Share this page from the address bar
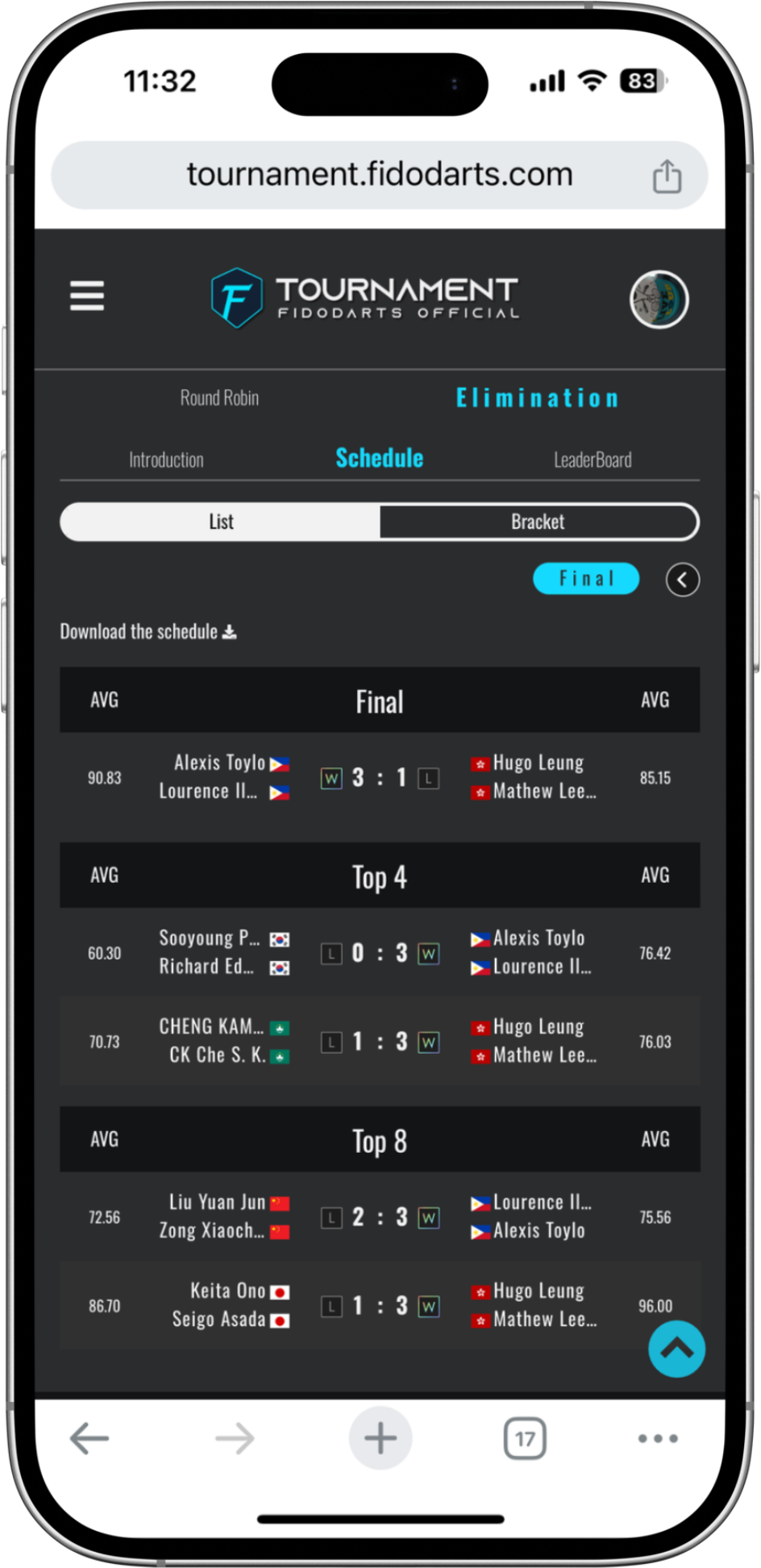 [x=667, y=177]
